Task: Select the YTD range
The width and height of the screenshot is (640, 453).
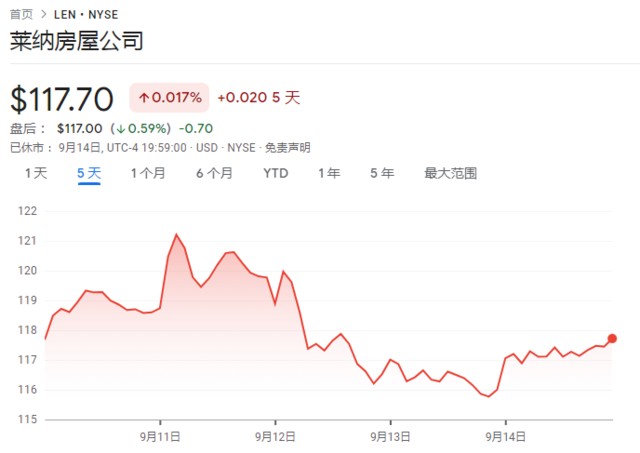Action: pos(276,173)
